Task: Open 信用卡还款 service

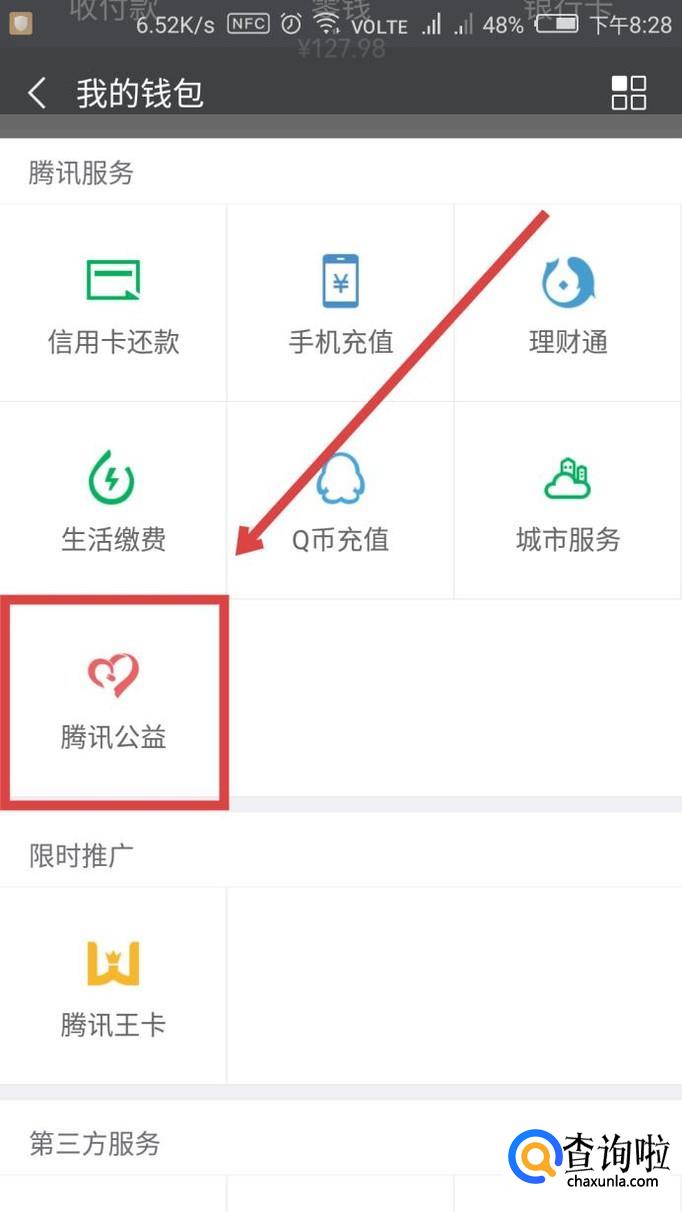Action: click(113, 304)
